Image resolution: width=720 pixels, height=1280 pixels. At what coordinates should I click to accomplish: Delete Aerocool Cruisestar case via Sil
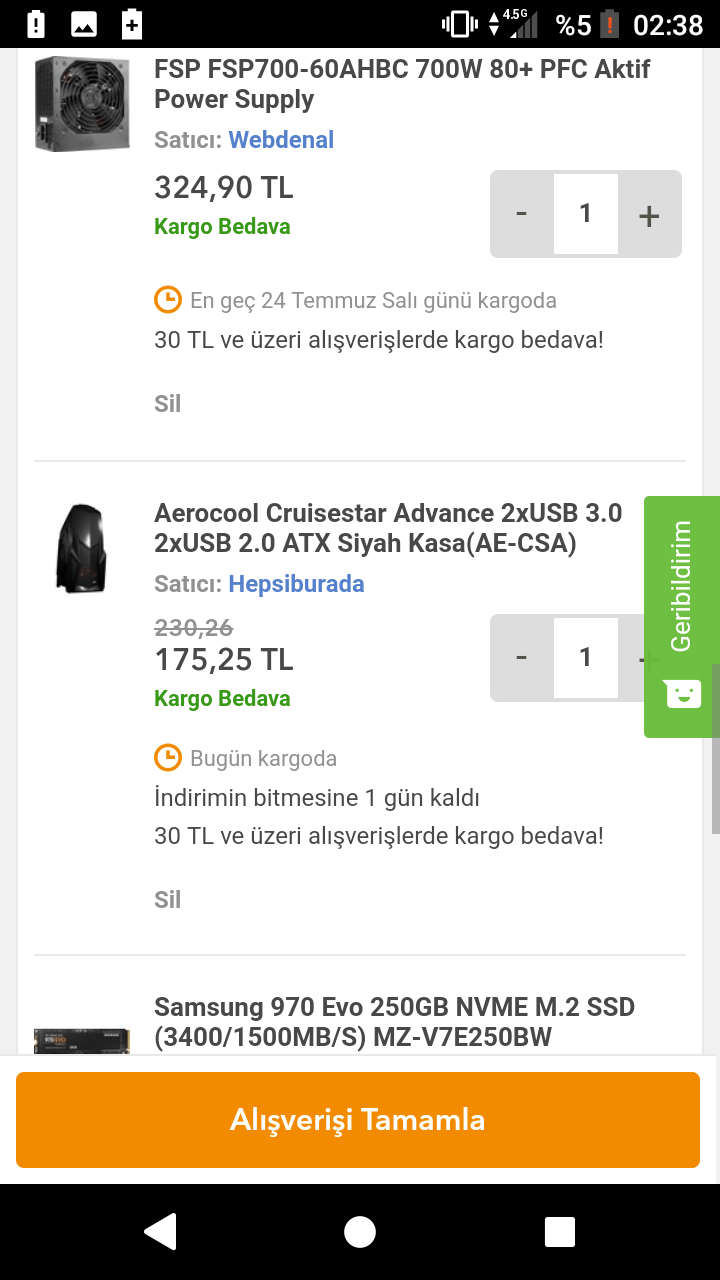pos(168,900)
